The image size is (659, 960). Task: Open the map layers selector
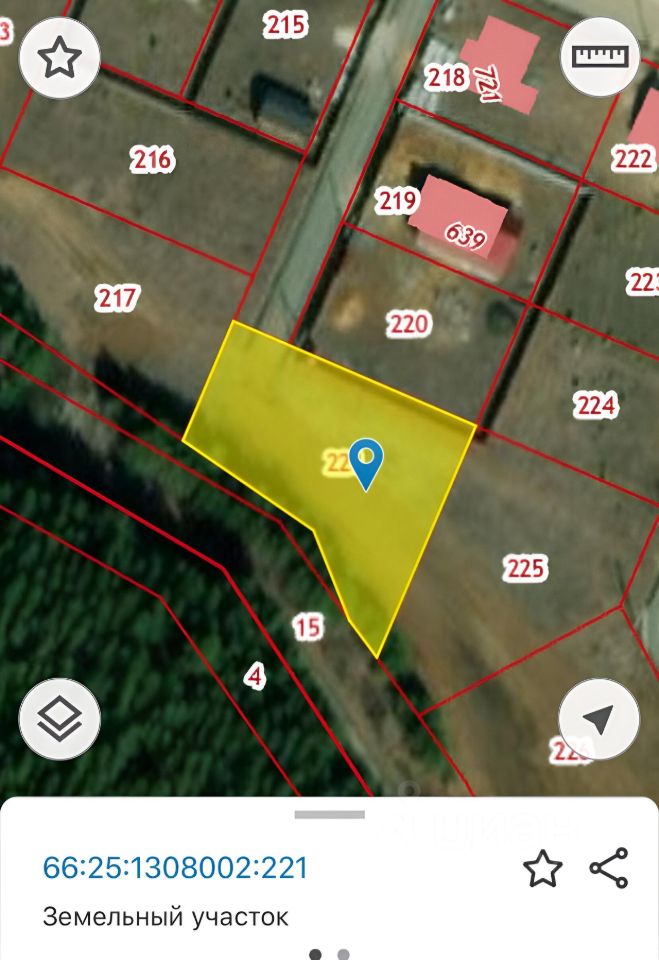pos(59,718)
